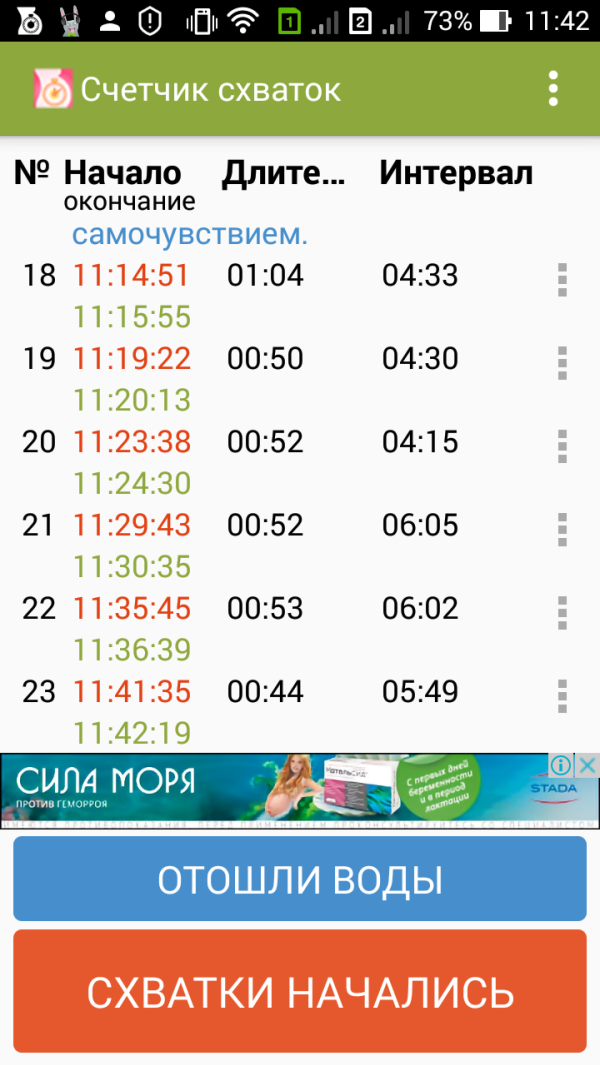Screen dimensions: 600x1065
Task: Close the Сила Моря ad banner
Action: [588, 766]
